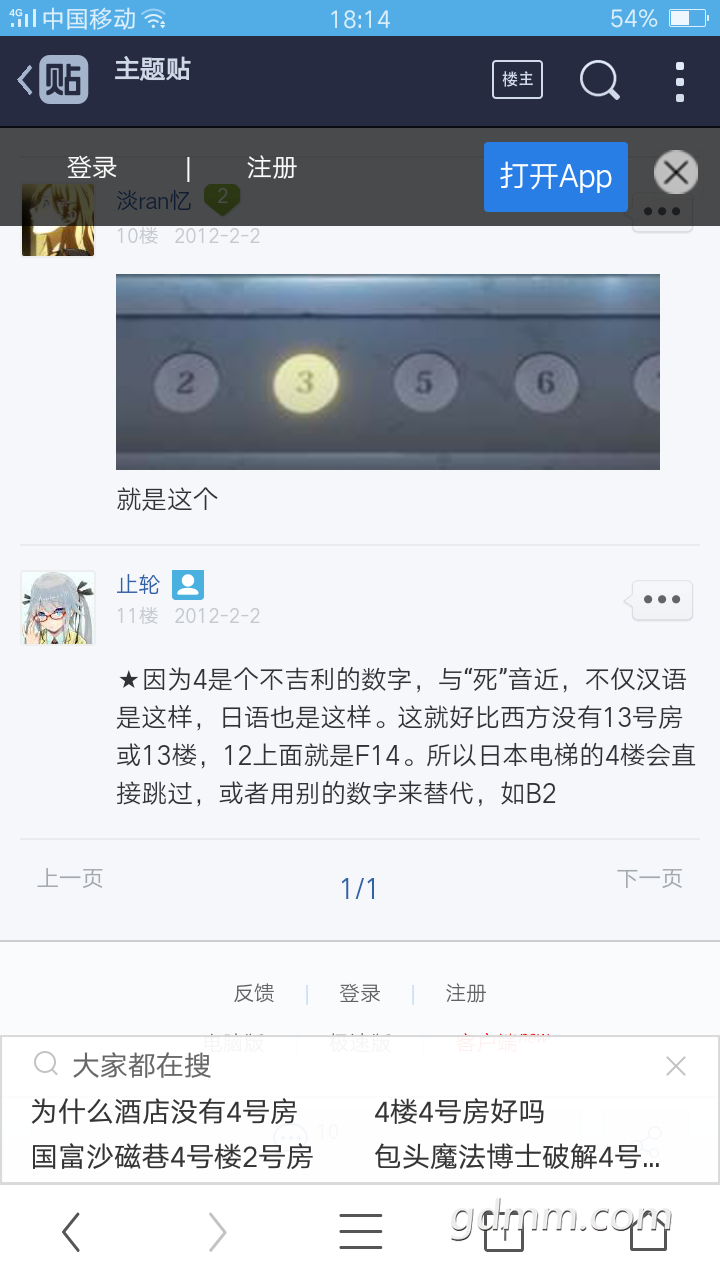Tap 注册 in the top banner

coord(272,168)
